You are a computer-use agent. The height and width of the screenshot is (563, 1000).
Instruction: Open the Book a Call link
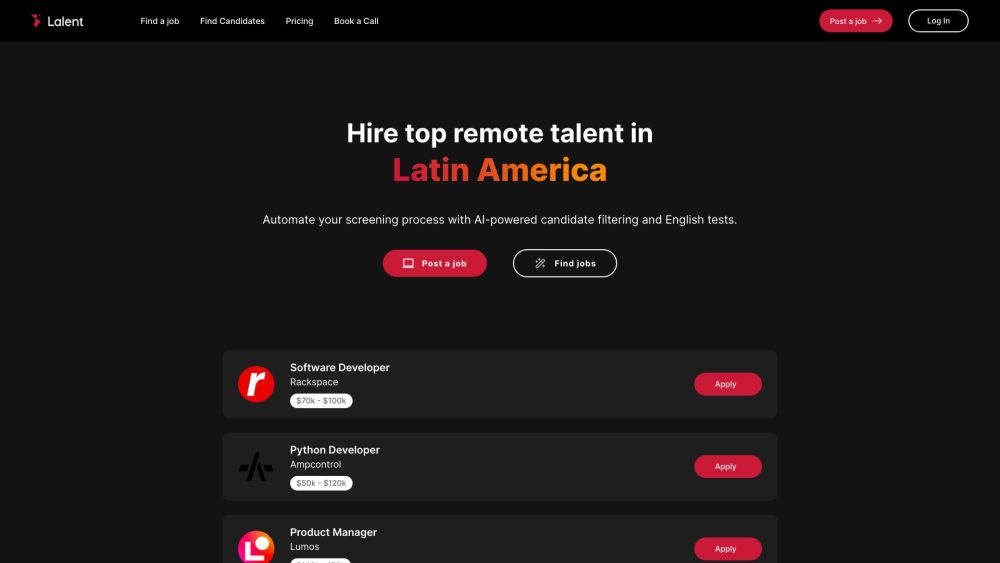tap(356, 21)
